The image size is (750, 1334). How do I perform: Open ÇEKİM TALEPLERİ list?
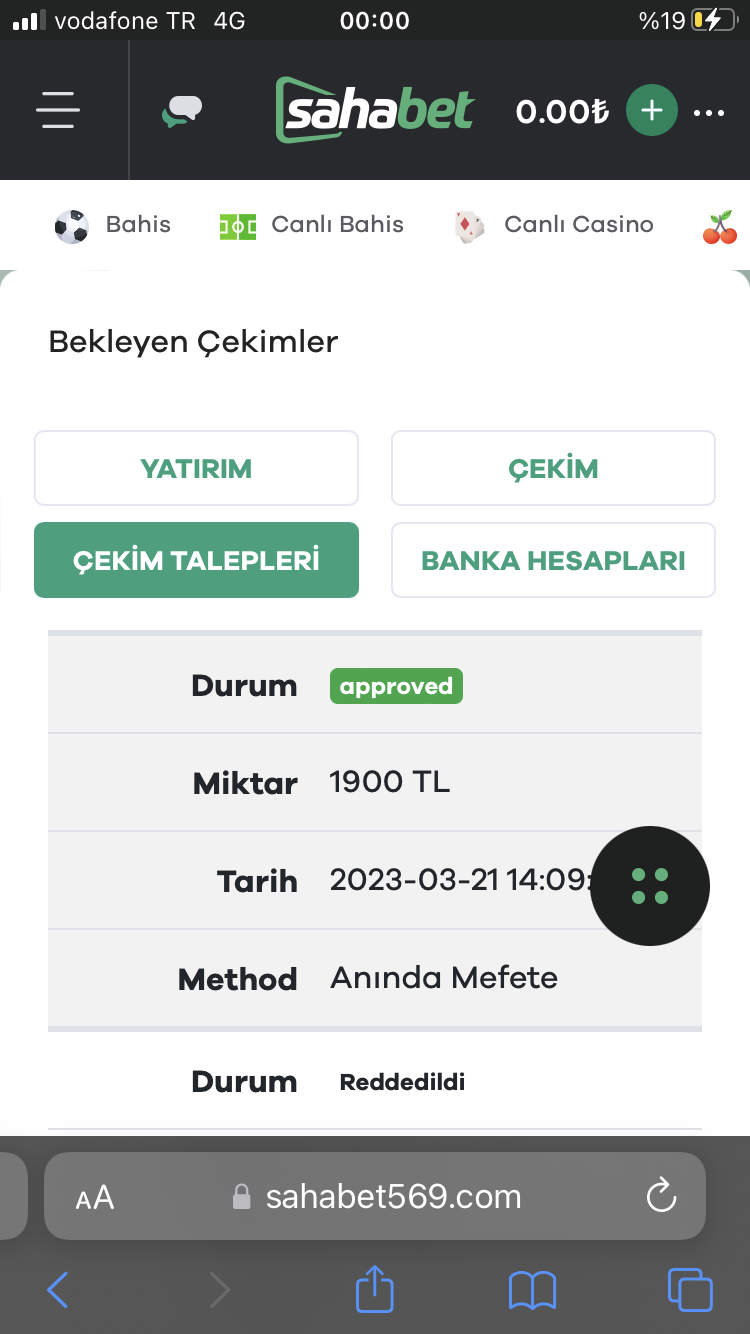point(196,560)
